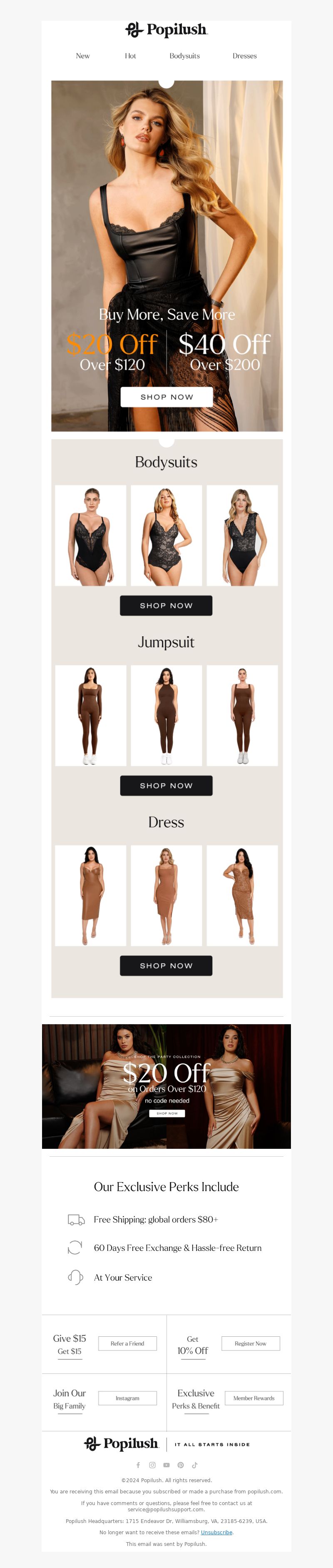Open the party collection $20 Off banner

[166, 1087]
